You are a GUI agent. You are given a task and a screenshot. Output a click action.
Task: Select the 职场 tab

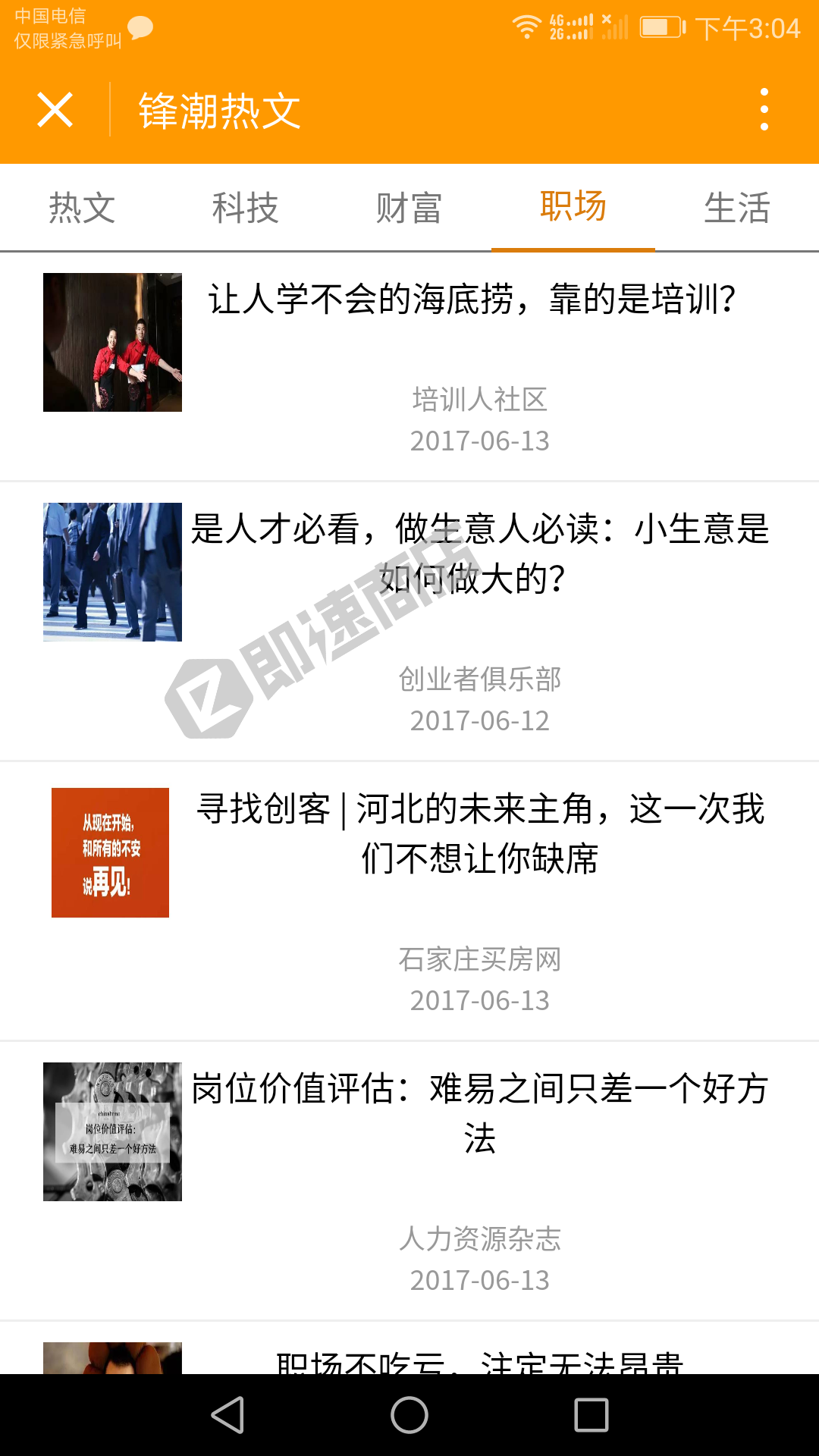click(x=573, y=206)
